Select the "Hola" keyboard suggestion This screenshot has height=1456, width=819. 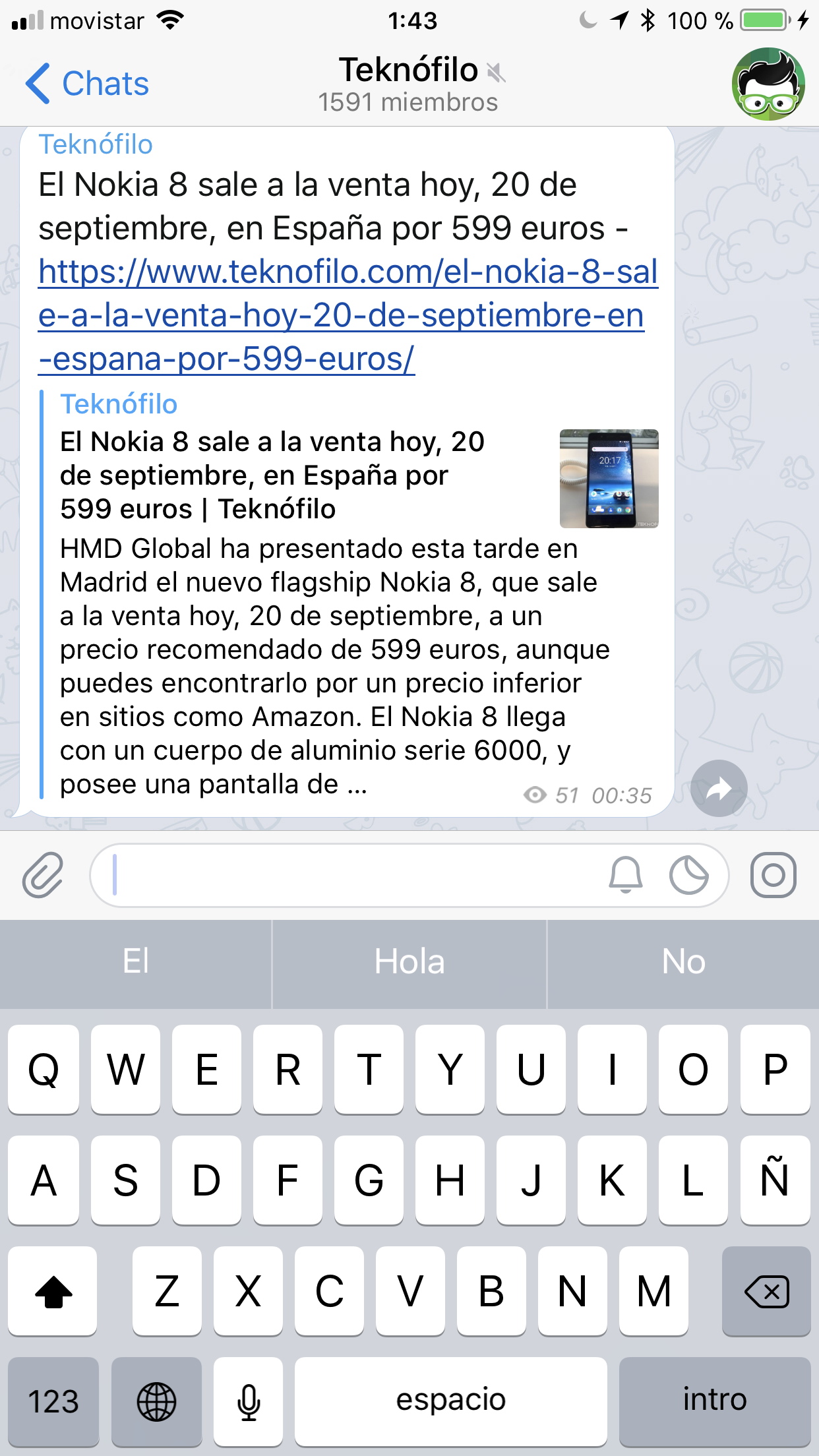pos(409,962)
